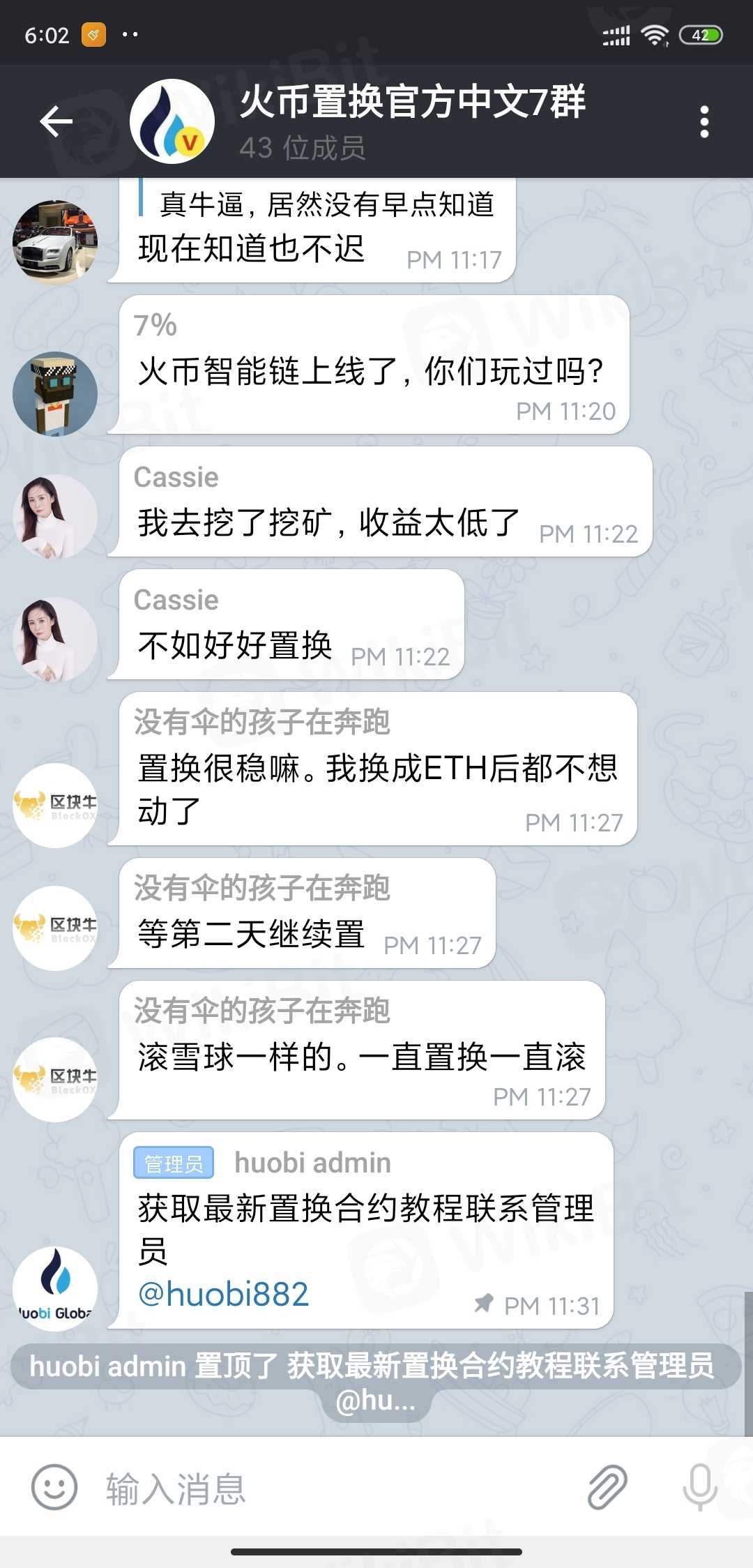The height and width of the screenshot is (1568, 753).
Task: Attach a file with the paperclip
Action: [x=607, y=1487]
